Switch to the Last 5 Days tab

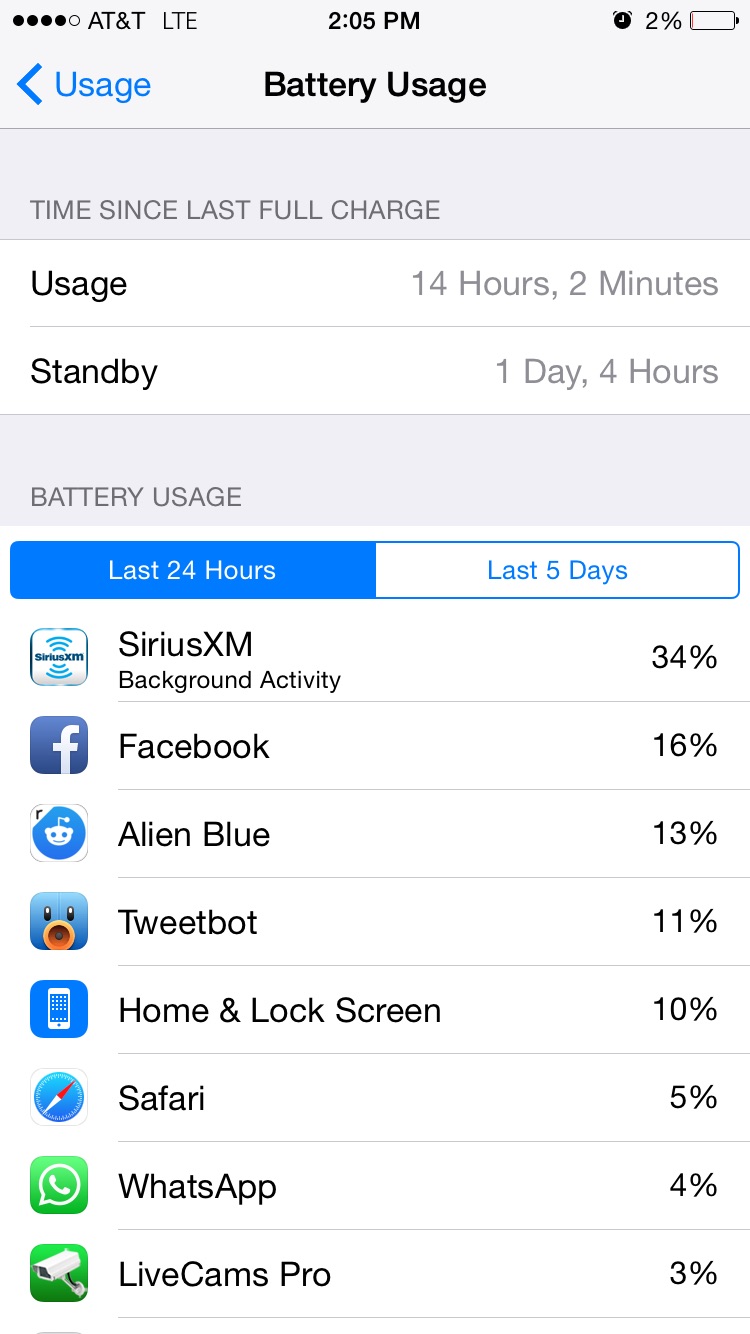(557, 570)
